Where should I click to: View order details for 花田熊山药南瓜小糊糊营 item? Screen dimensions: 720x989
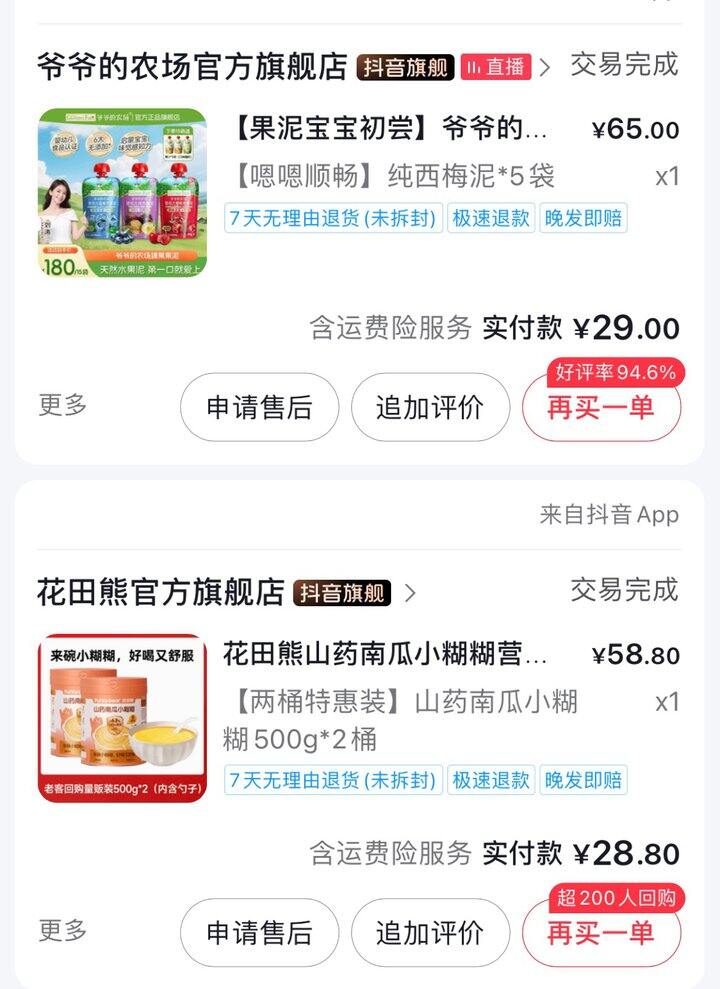(385, 655)
